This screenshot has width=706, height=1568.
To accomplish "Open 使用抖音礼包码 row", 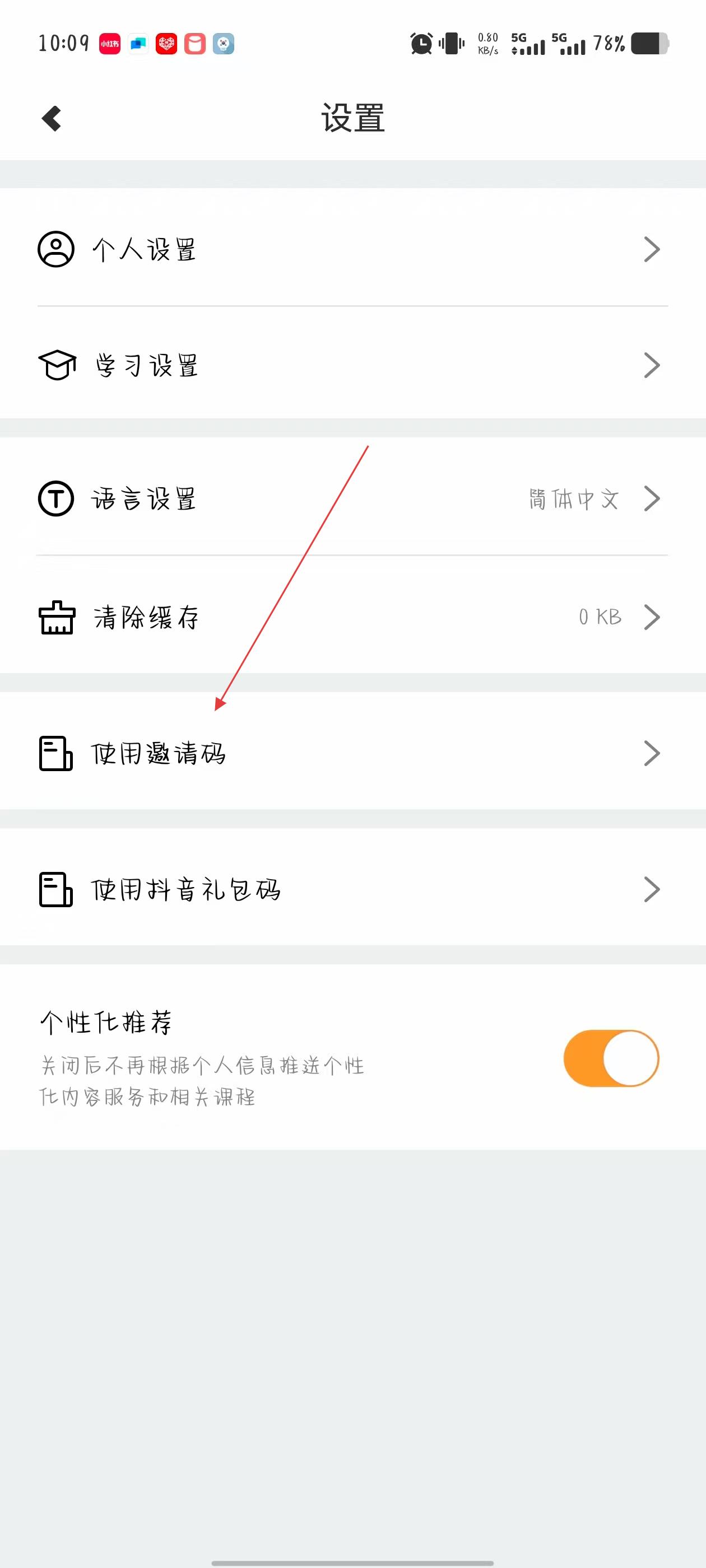I will click(352, 889).
